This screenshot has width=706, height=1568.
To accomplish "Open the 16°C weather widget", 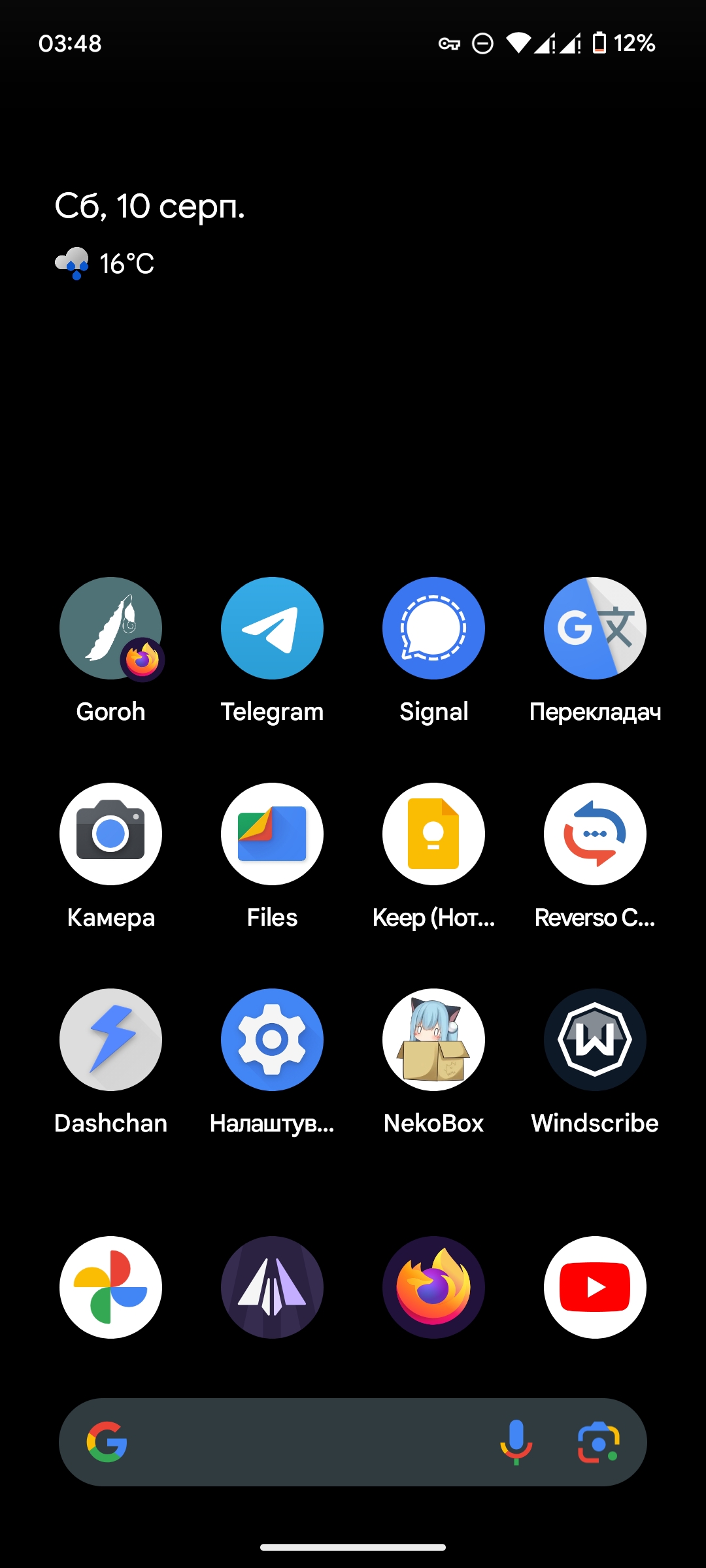I will pyautogui.click(x=105, y=264).
